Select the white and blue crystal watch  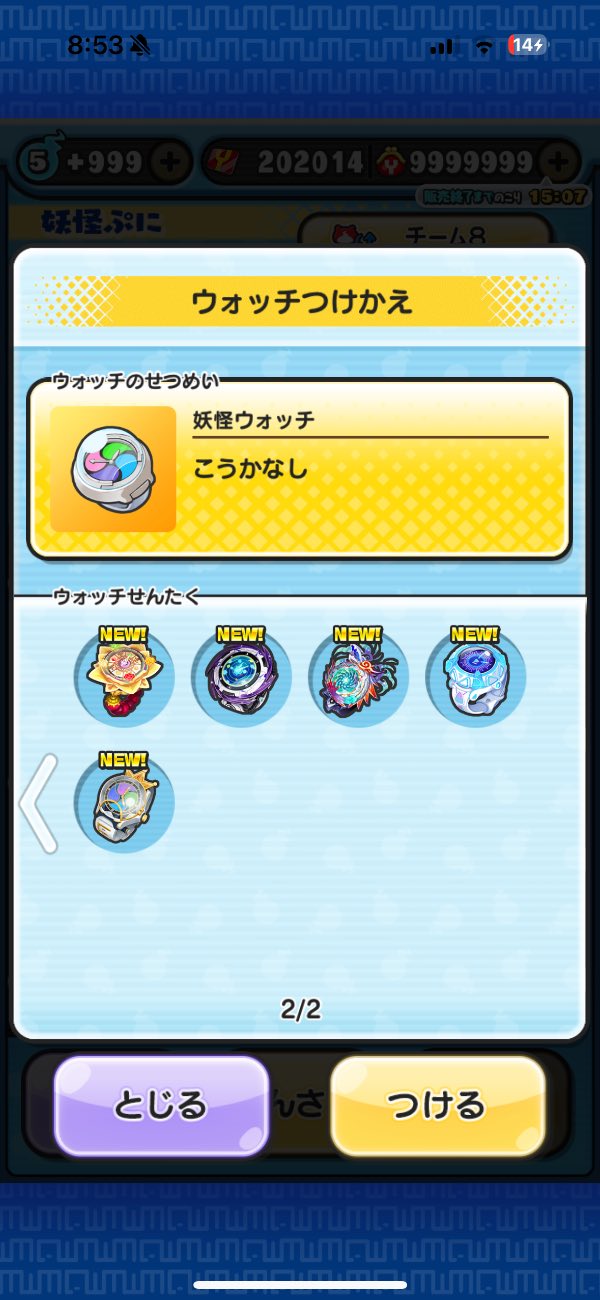pos(475,676)
